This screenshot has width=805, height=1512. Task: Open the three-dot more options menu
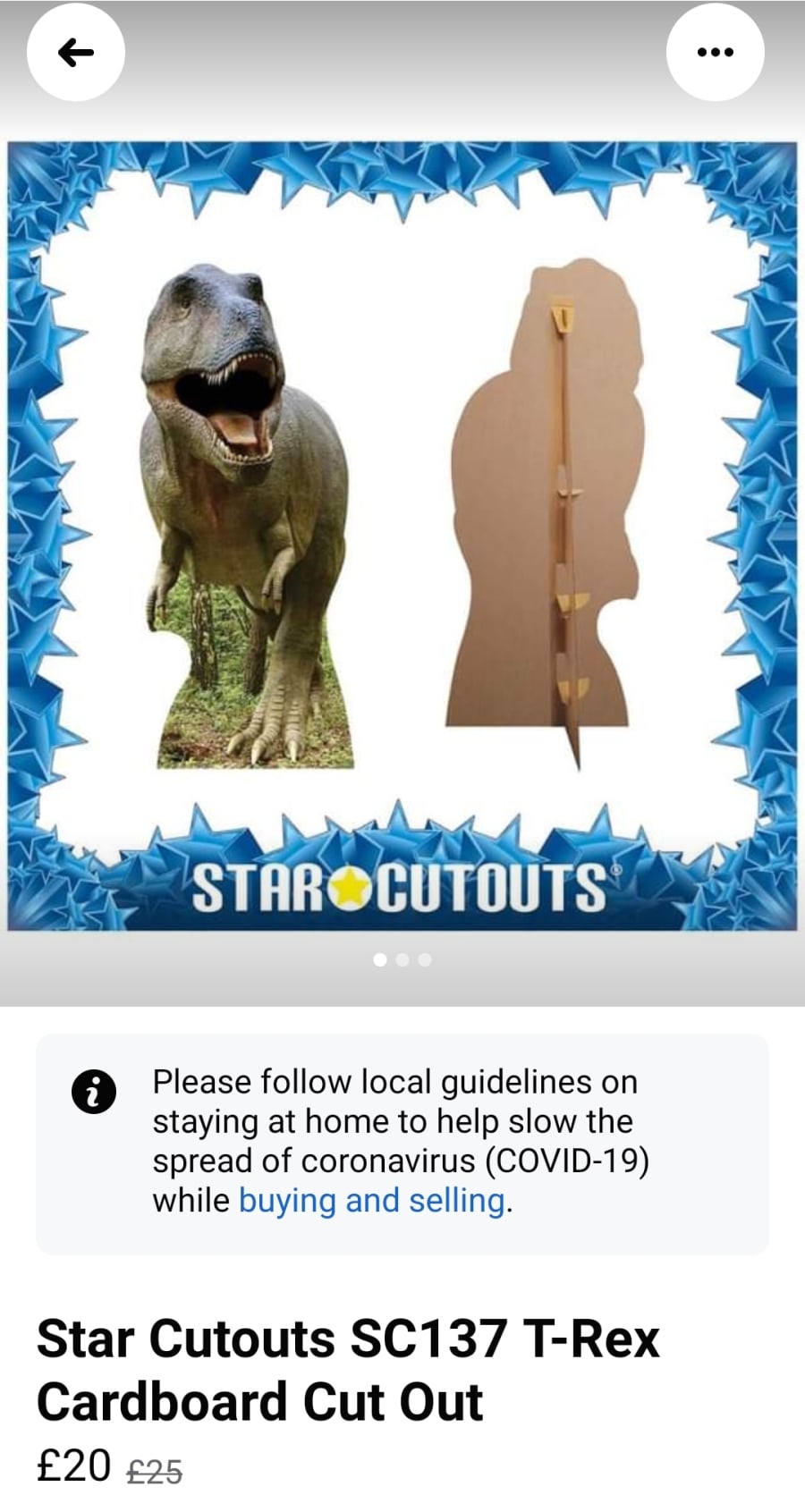pyautogui.click(x=715, y=53)
